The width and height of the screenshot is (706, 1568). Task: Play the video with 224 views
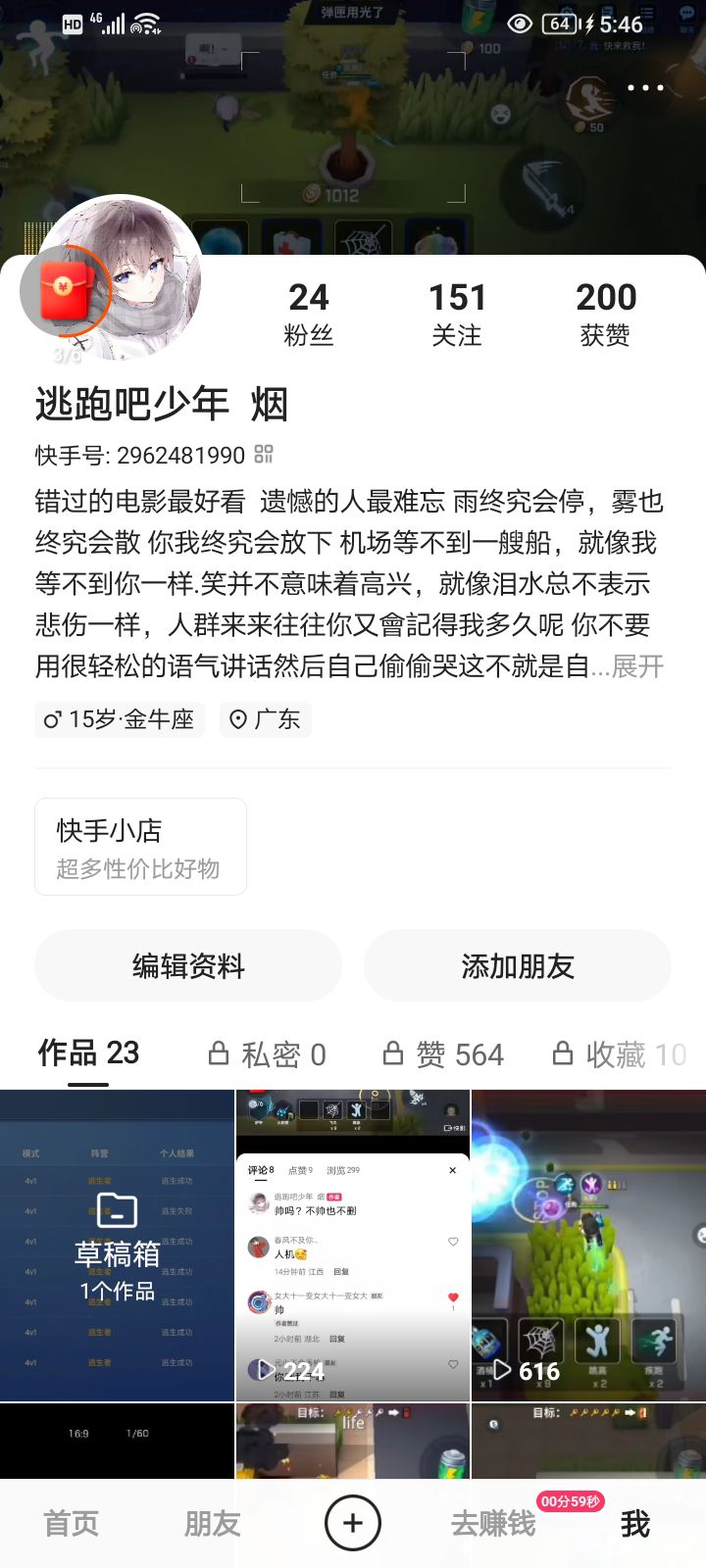click(353, 1246)
